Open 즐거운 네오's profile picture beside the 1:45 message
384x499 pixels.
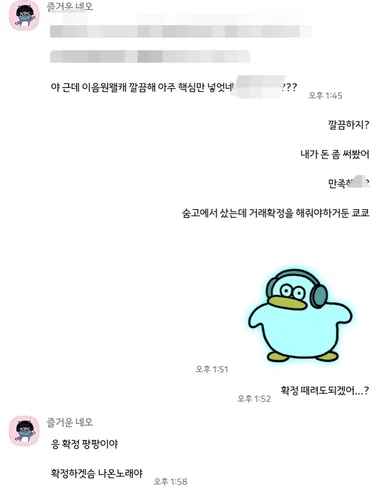(x=24, y=15)
